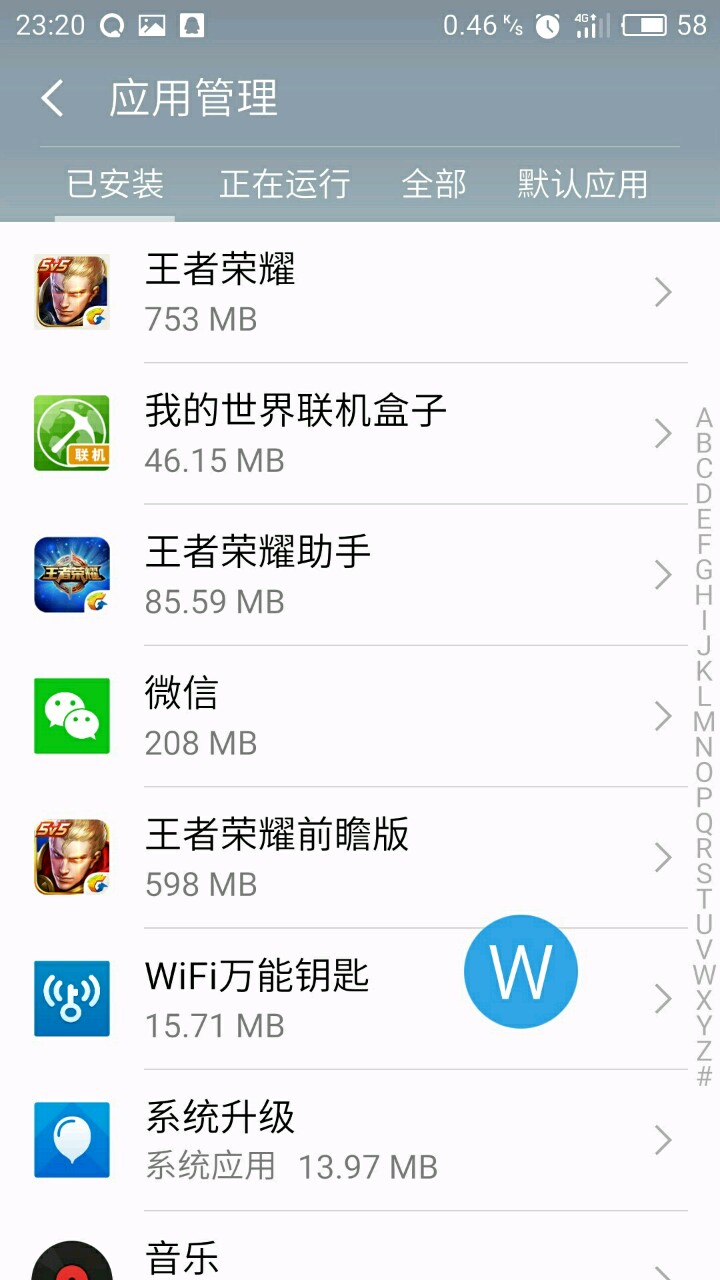Select the 已安装 tab
The width and height of the screenshot is (720, 1280).
click(115, 184)
